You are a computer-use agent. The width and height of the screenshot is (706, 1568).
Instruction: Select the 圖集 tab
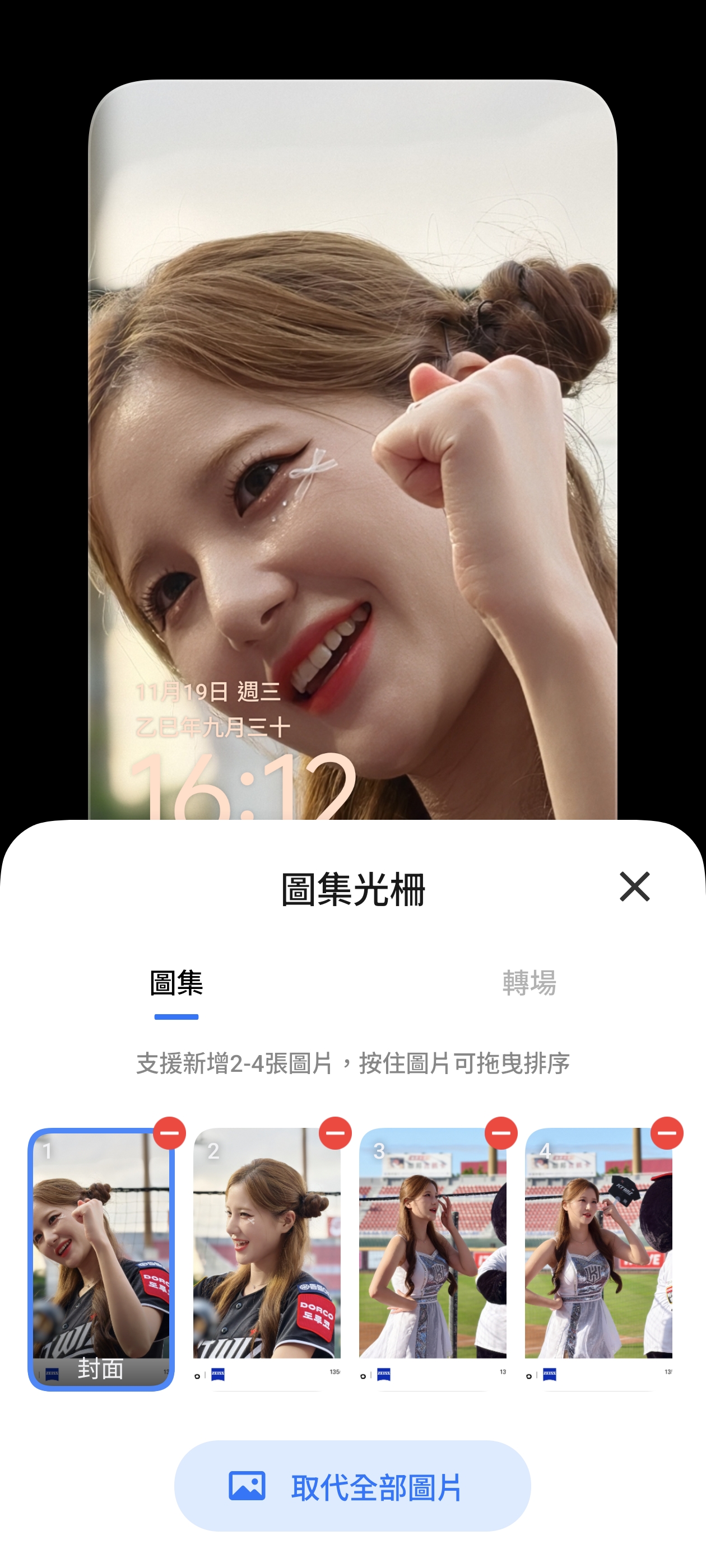[176, 983]
